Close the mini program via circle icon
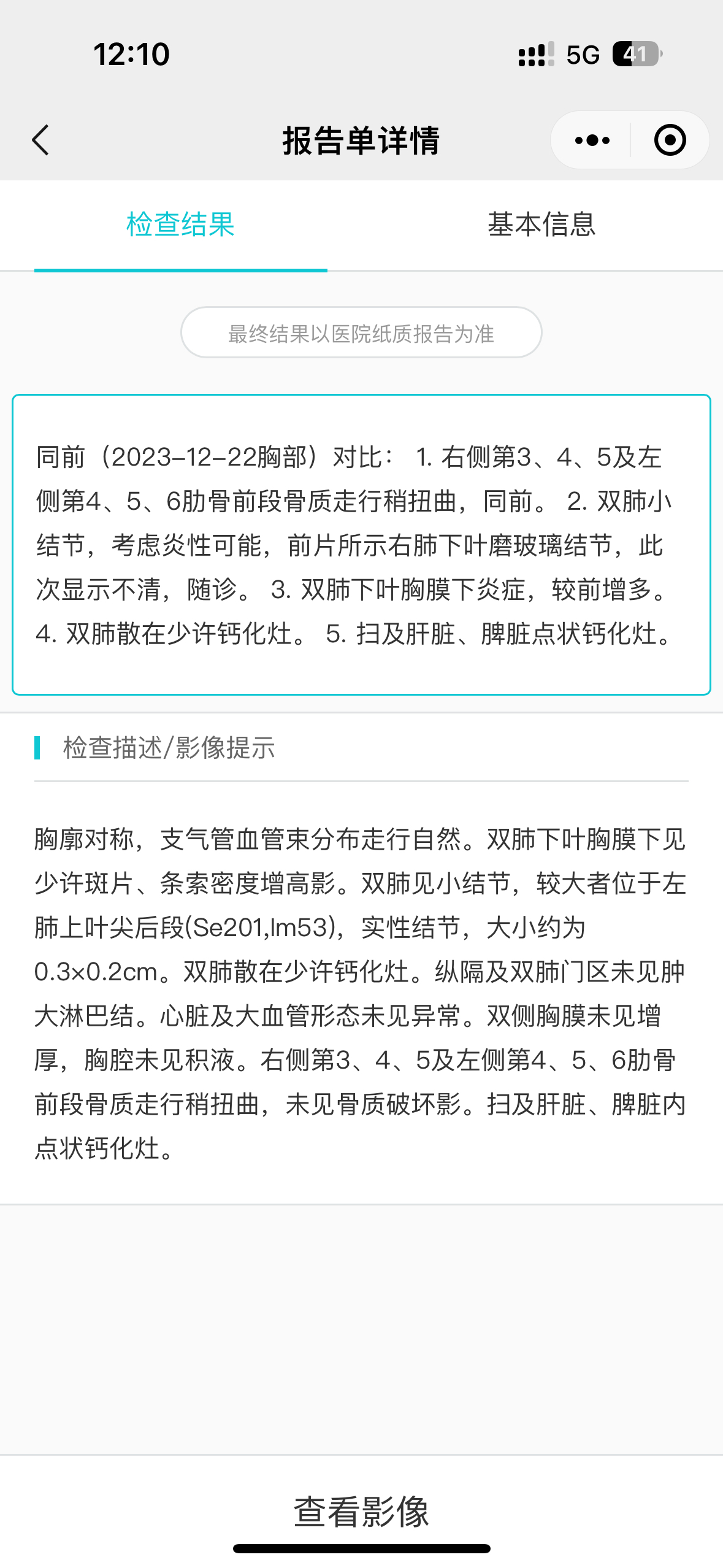This screenshot has width=723, height=1568. [x=670, y=140]
